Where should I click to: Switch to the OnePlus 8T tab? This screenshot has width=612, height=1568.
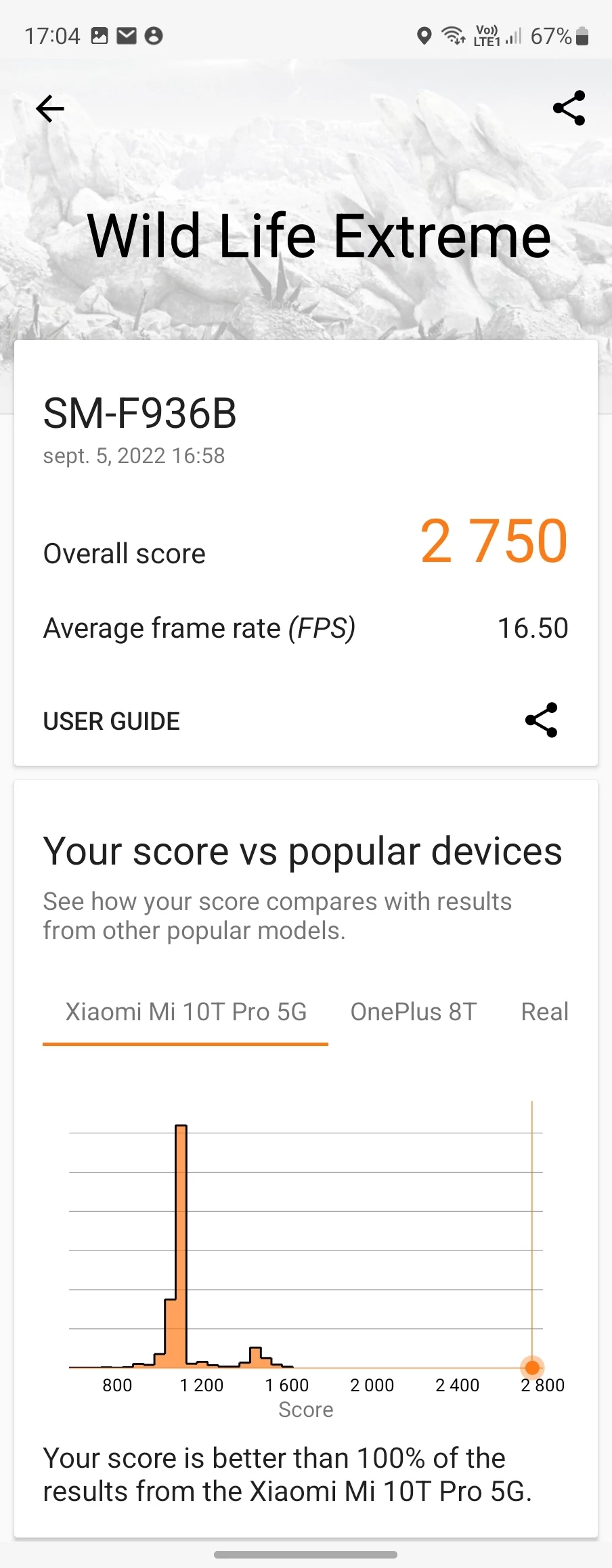click(413, 1012)
